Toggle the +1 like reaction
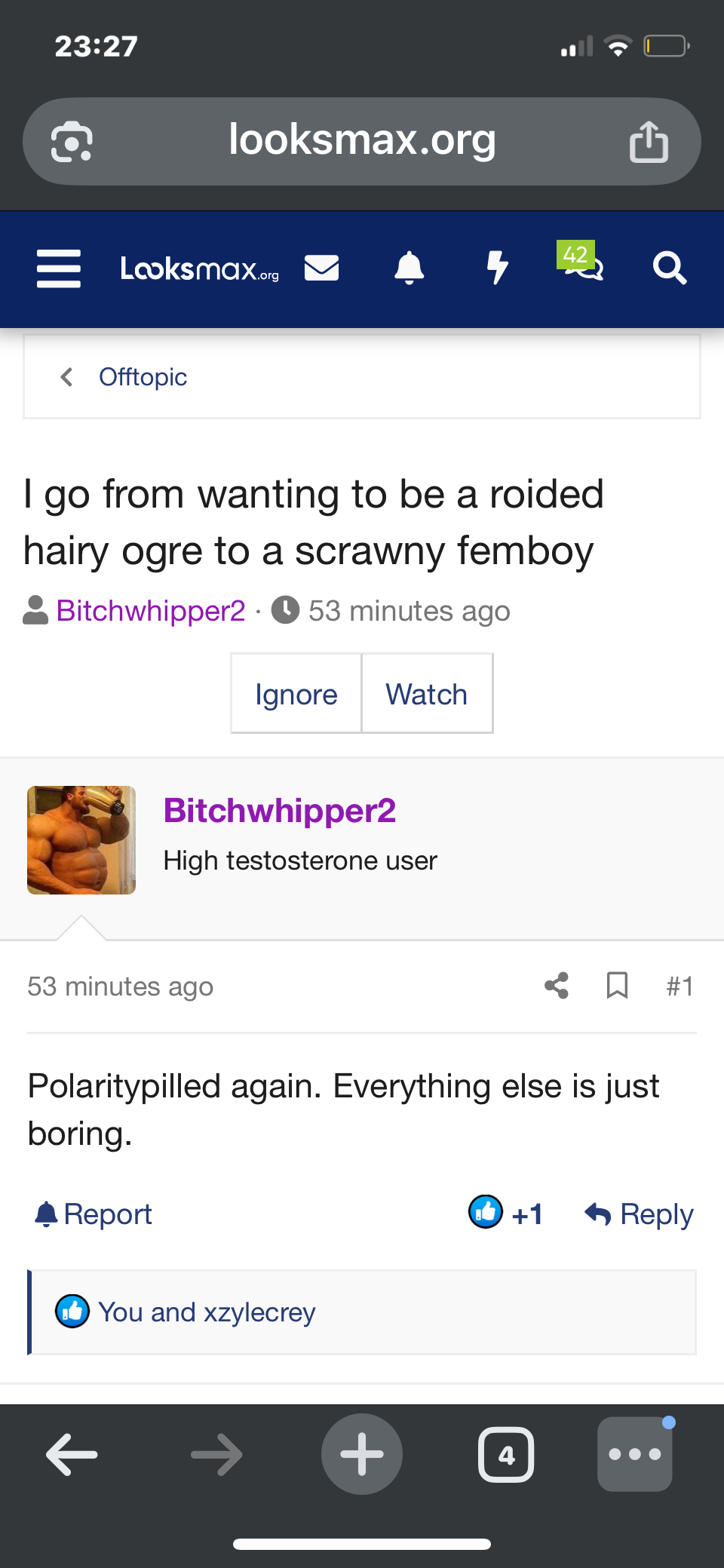The height and width of the screenshot is (1568, 724). [505, 1214]
